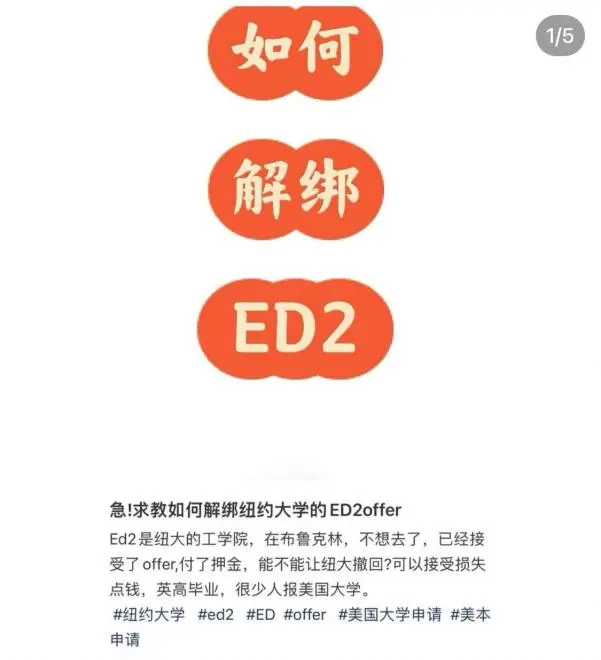View posts tagged #ED
The image size is (601, 660).
261,614
